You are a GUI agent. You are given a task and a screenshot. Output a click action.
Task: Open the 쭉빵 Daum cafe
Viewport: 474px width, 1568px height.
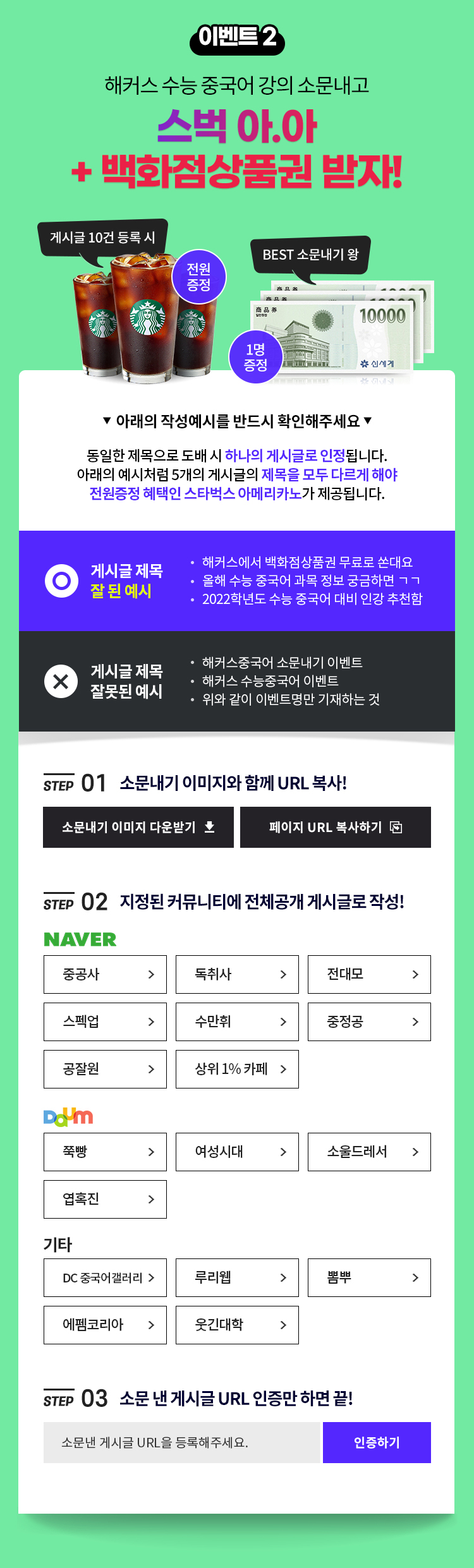point(105,1152)
